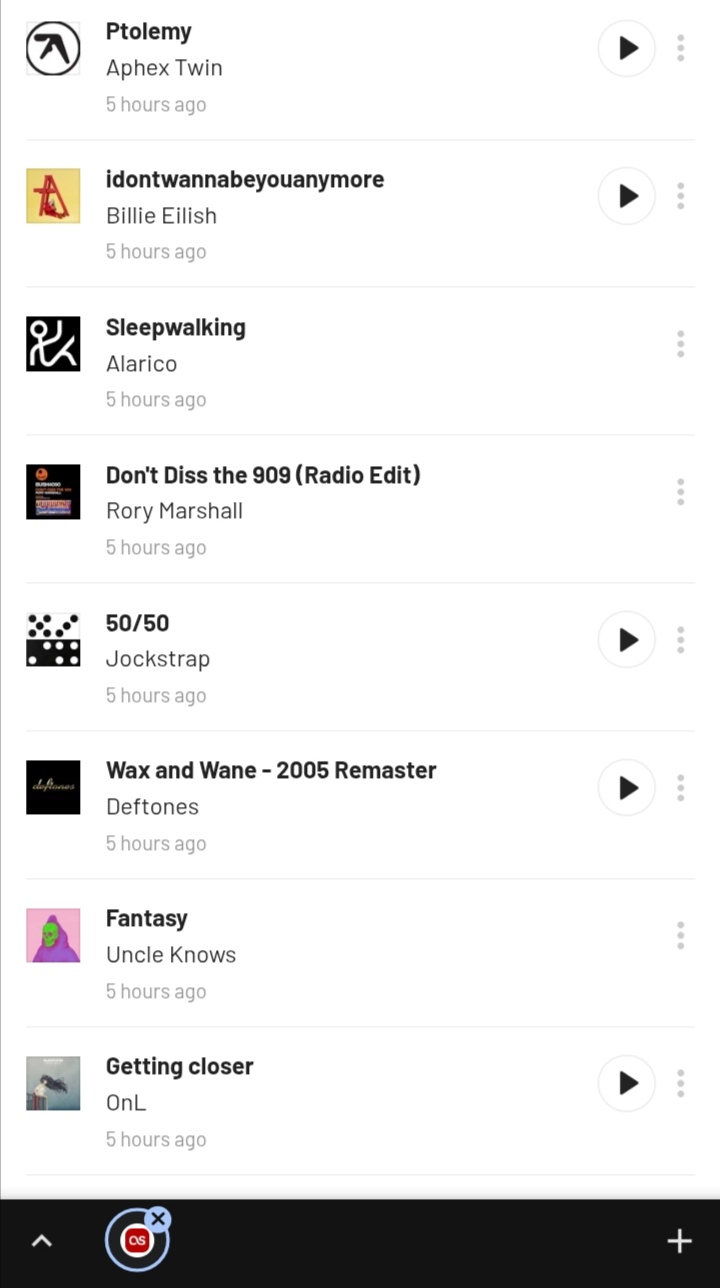Viewport: 720px width, 1288px height.
Task: Open more options for Ptolemy
Action: pos(680,48)
